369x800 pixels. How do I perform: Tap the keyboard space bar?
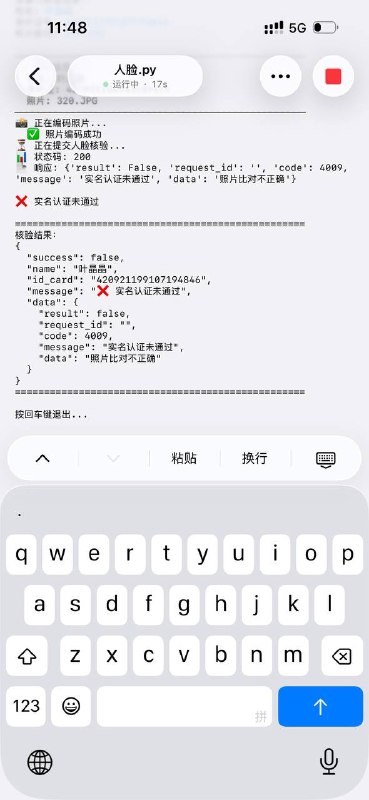point(185,706)
